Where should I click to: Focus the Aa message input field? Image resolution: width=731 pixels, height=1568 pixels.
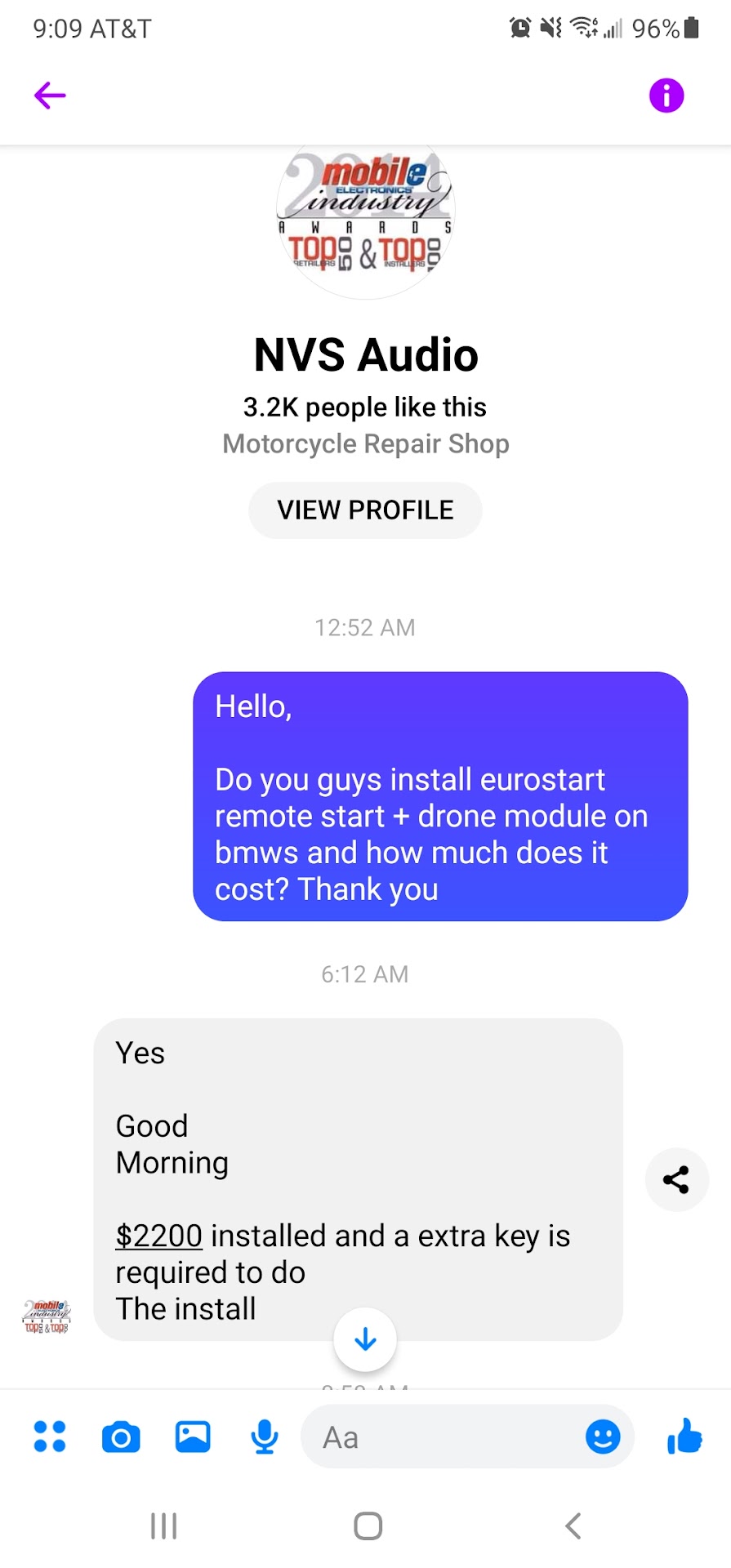click(441, 1437)
